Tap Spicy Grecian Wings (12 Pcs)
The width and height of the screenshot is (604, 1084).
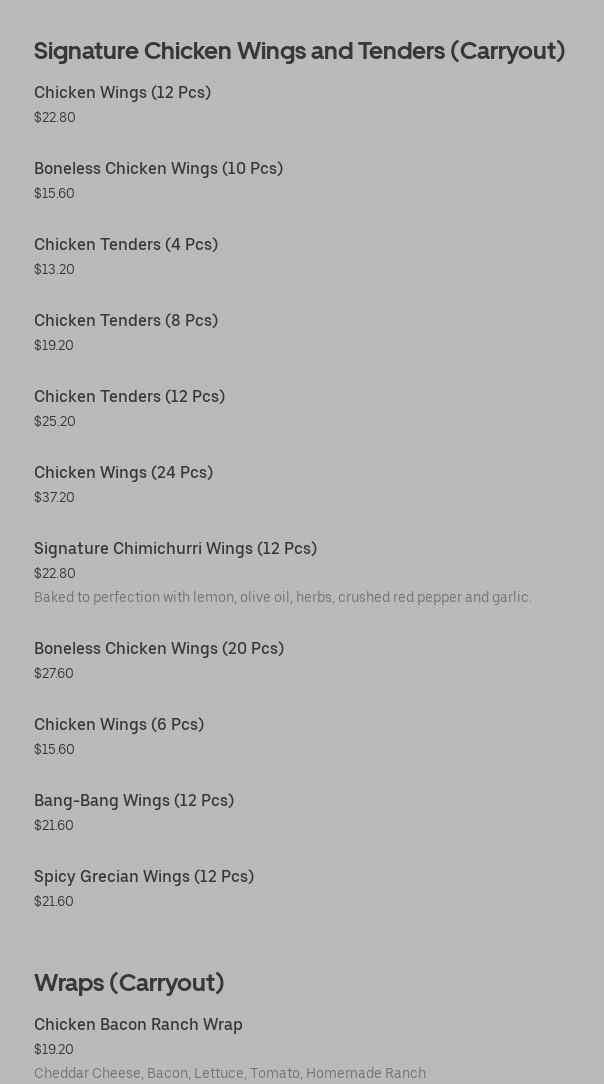[x=144, y=877]
